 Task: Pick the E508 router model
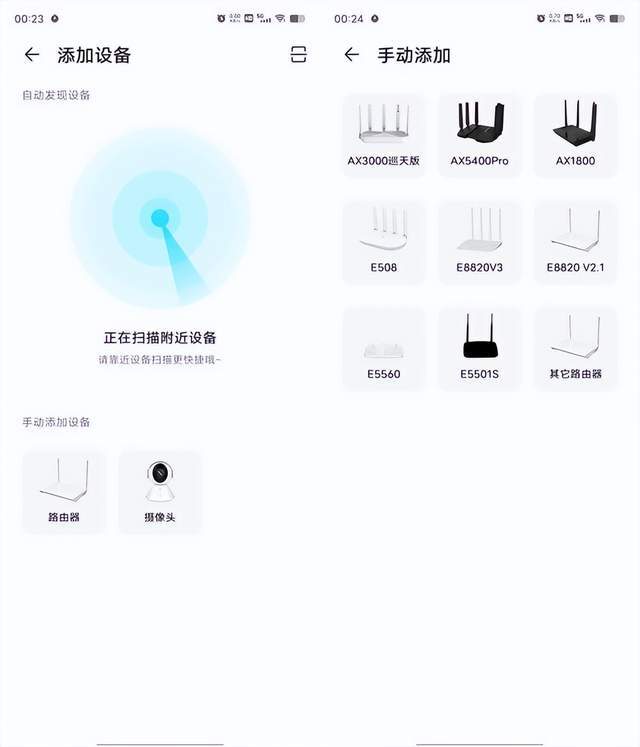pyautogui.click(x=384, y=241)
